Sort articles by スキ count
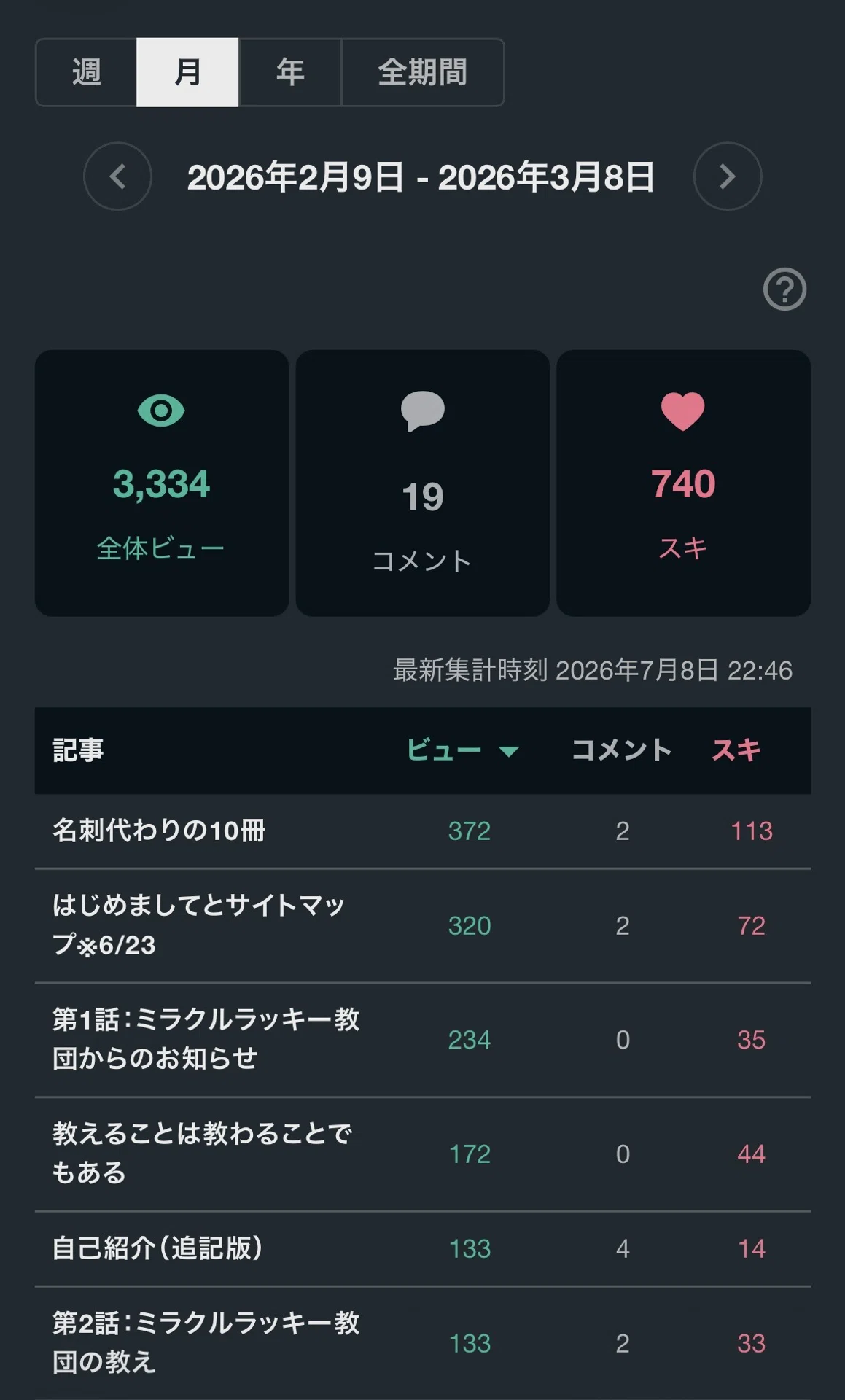Image resolution: width=845 pixels, height=1400 pixels. click(736, 750)
